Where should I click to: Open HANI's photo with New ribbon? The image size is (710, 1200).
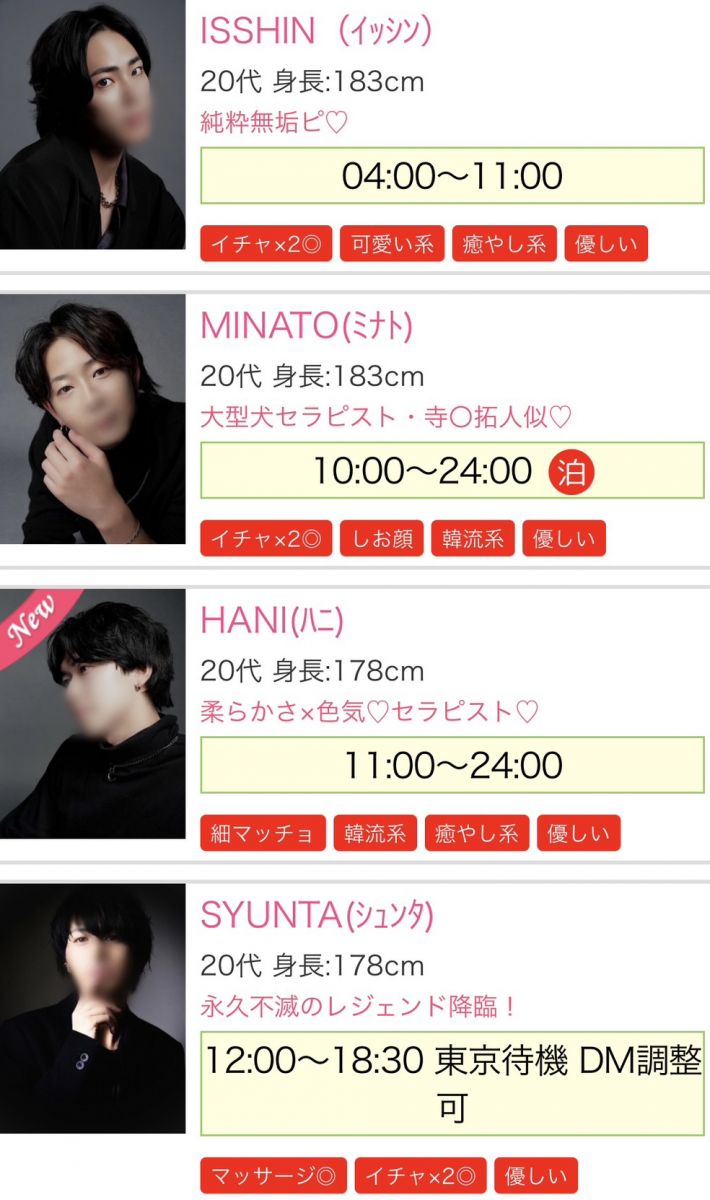(x=92, y=713)
